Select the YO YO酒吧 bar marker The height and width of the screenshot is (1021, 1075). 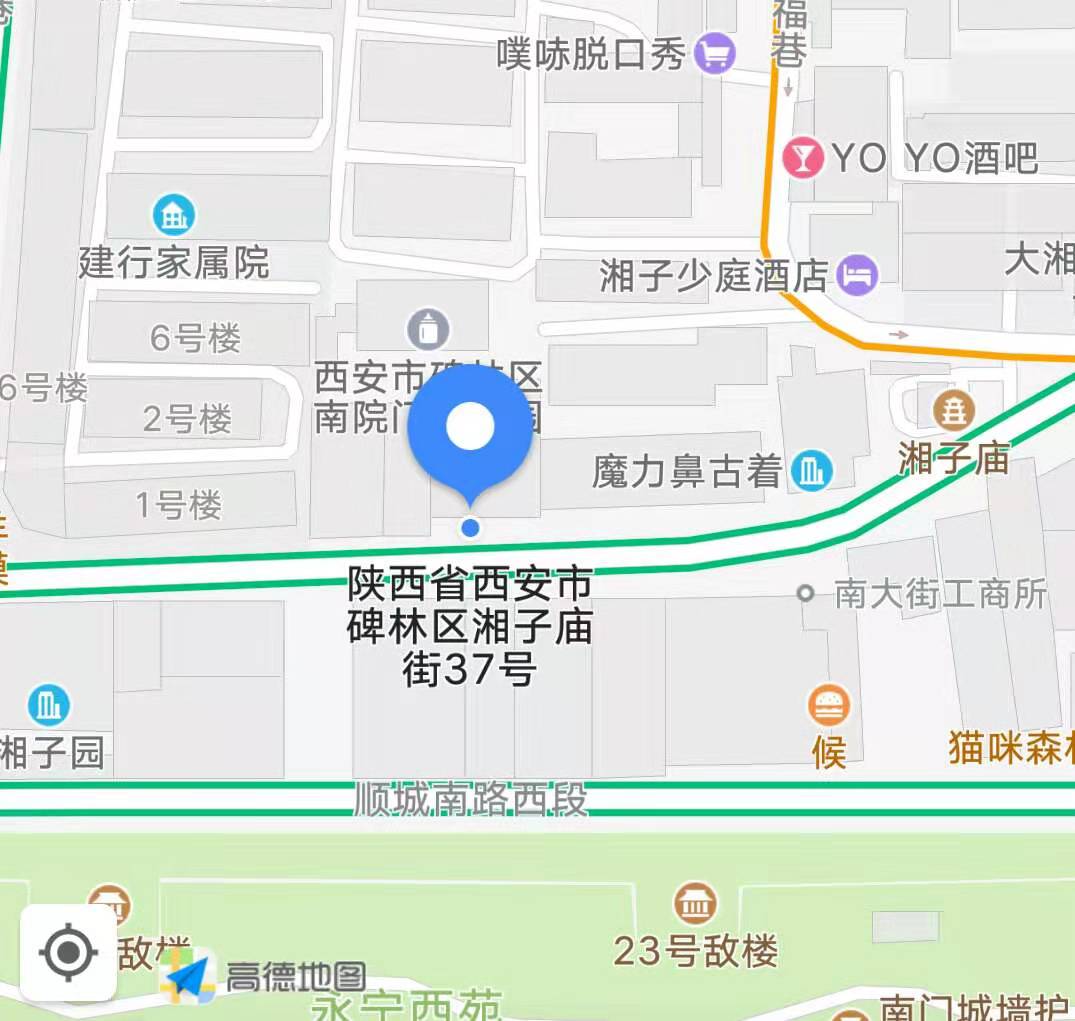tap(803, 157)
